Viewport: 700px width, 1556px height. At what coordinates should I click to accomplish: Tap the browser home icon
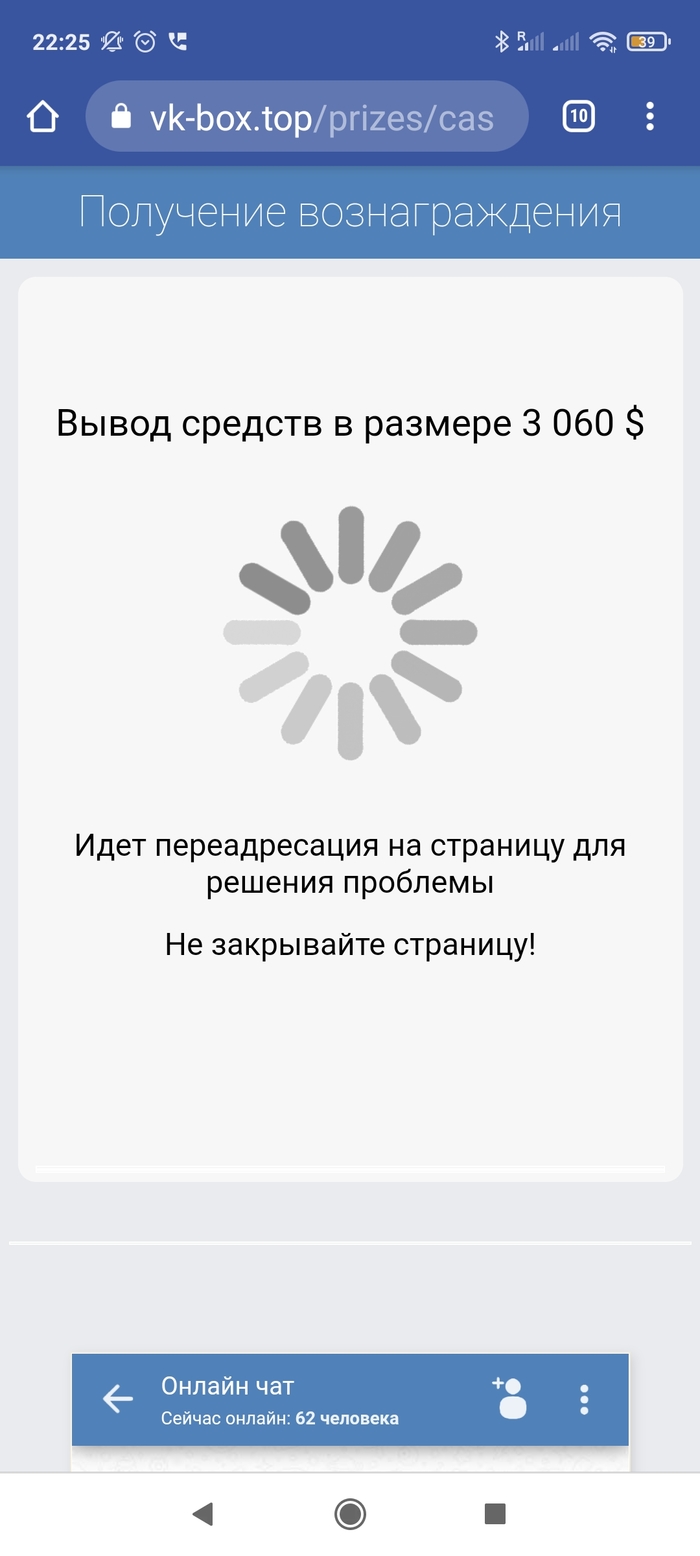[43, 117]
